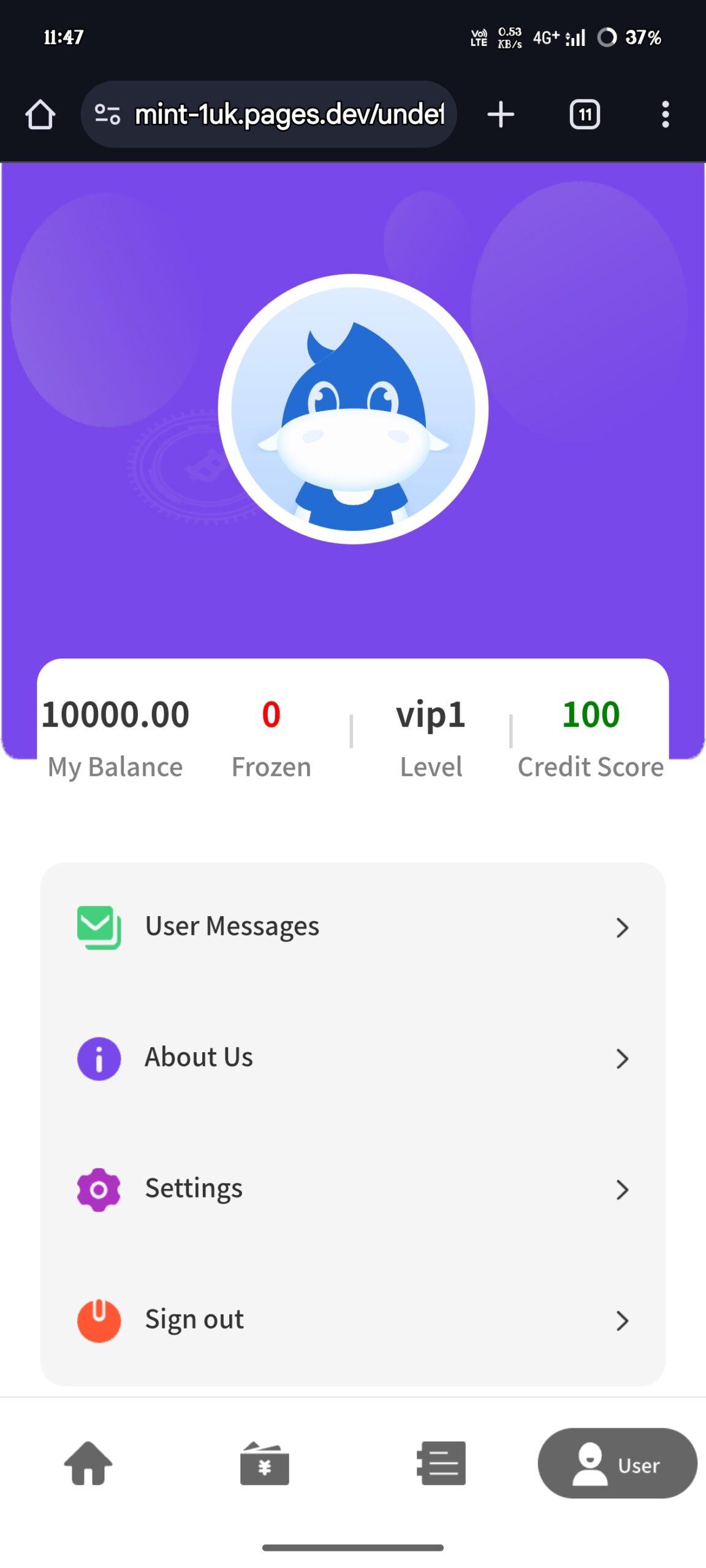This screenshot has height=1568, width=706.
Task: Show the 11 open browser tabs
Action: click(585, 115)
